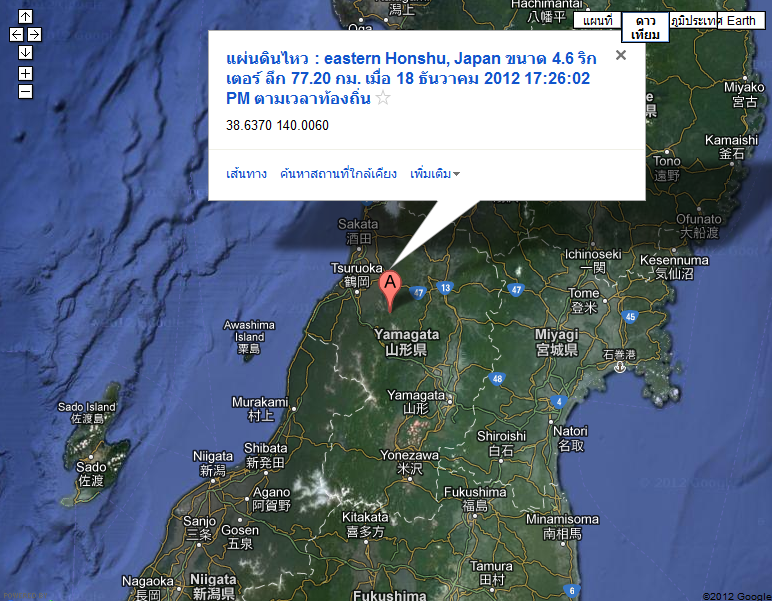
Task: Pan the map left with the arrow
Action: pyautogui.click(x=16, y=34)
